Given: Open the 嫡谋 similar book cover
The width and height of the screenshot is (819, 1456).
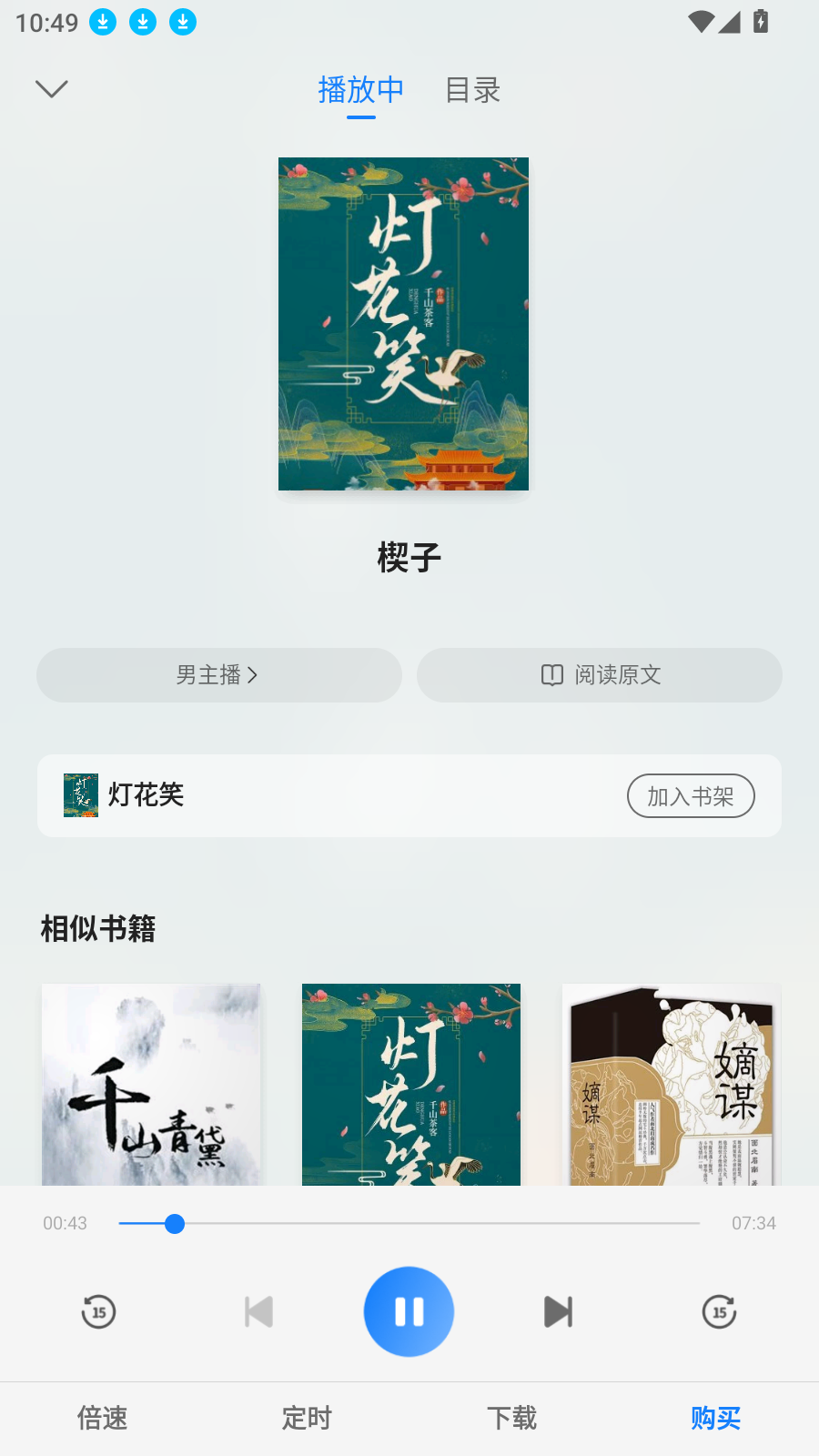Looking at the screenshot, I should coord(671,1086).
